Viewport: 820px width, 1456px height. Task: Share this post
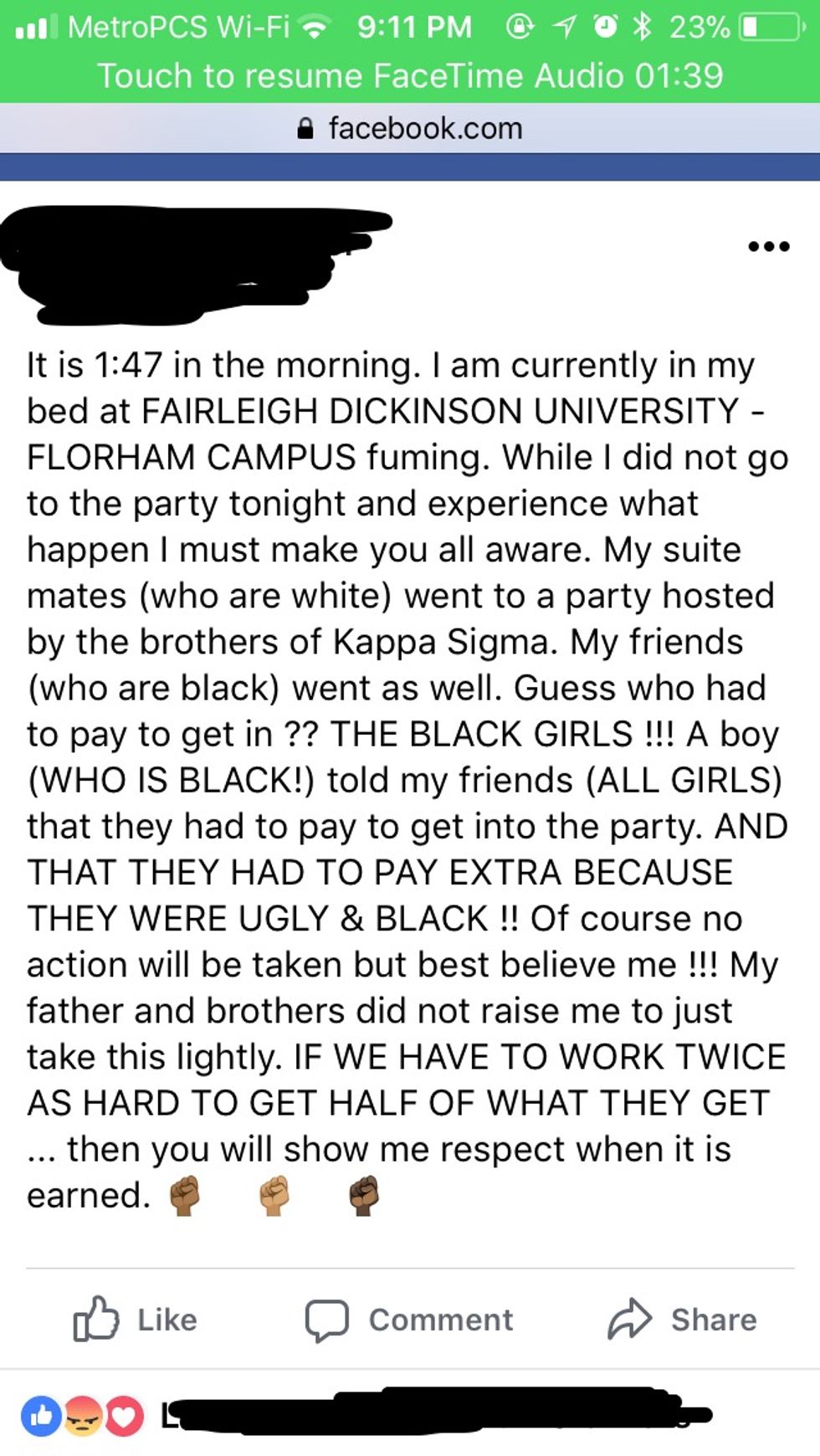(682, 1320)
